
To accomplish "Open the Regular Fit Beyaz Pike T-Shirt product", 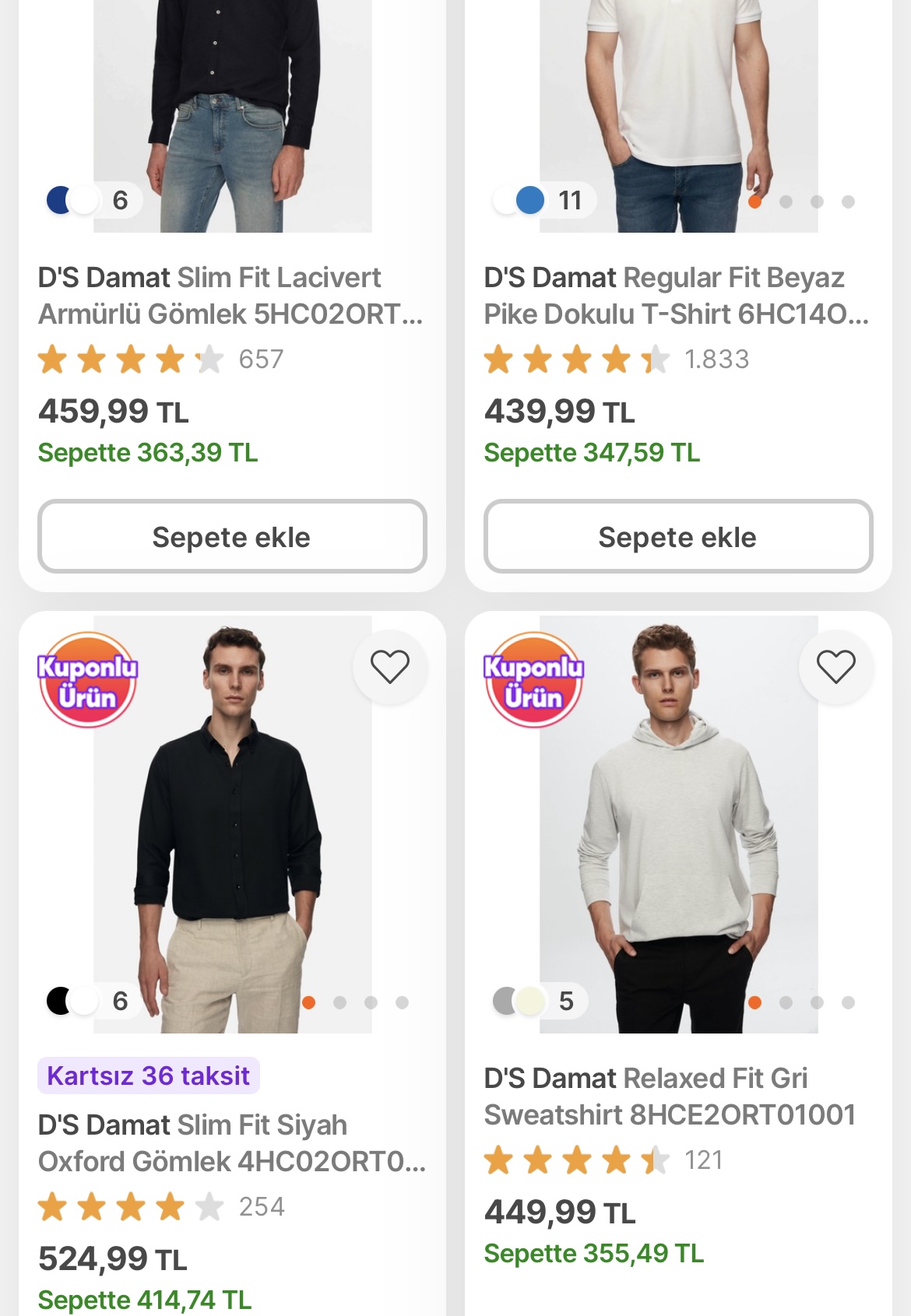I will click(x=677, y=296).
